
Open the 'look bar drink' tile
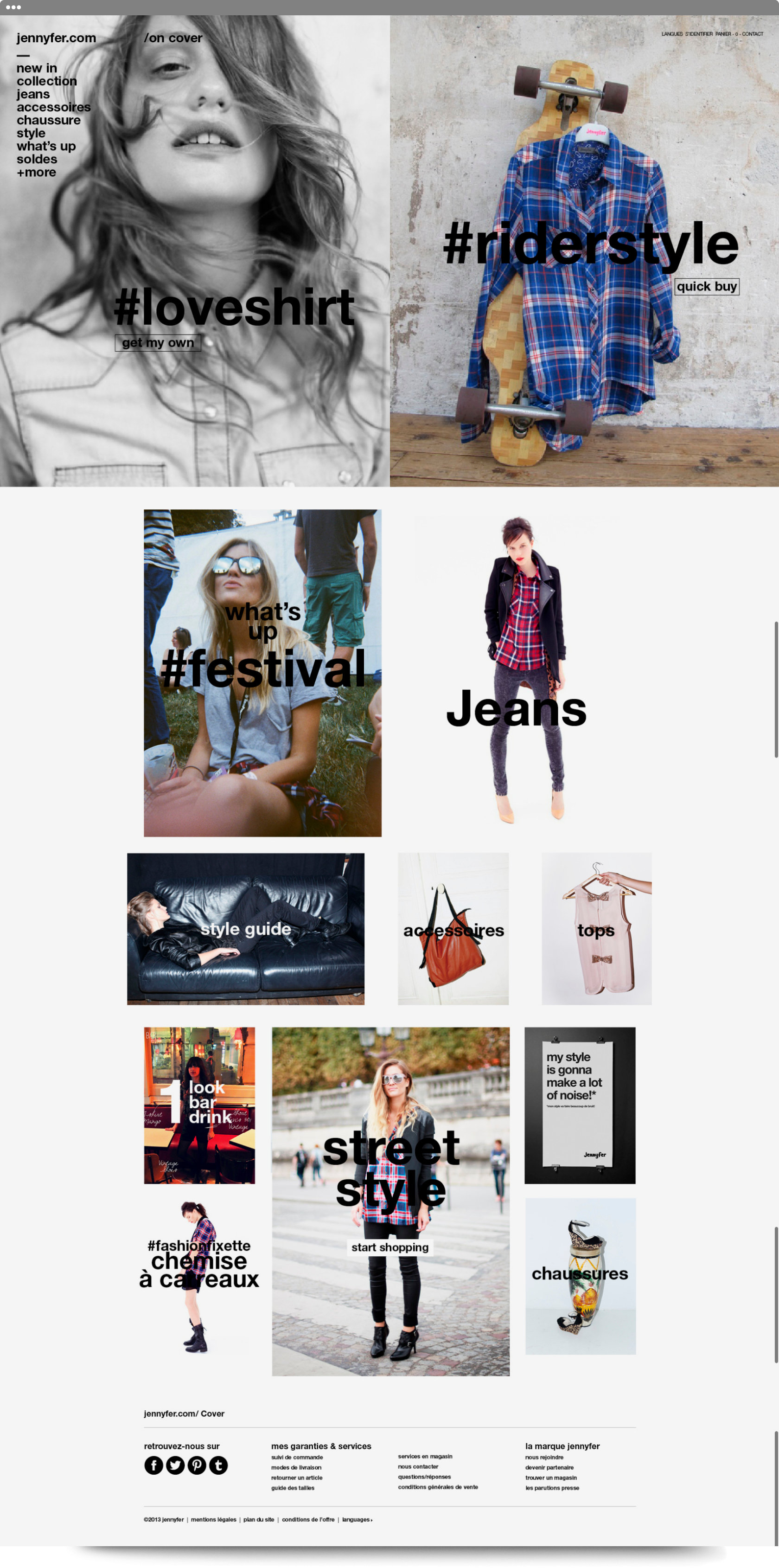tap(199, 1105)
